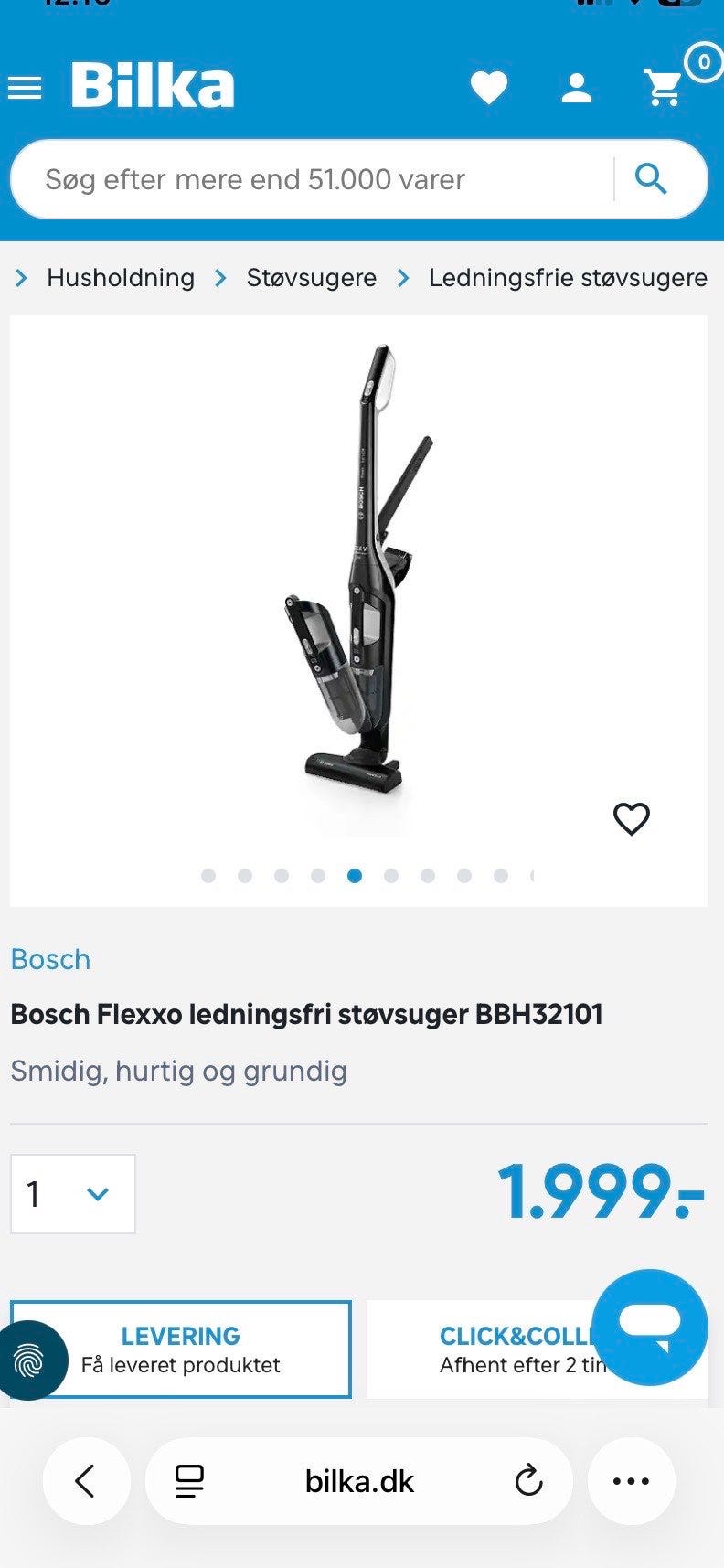Select the Levering delivery option
This screenshot has width=724, height=1568.
point(181,1349)
